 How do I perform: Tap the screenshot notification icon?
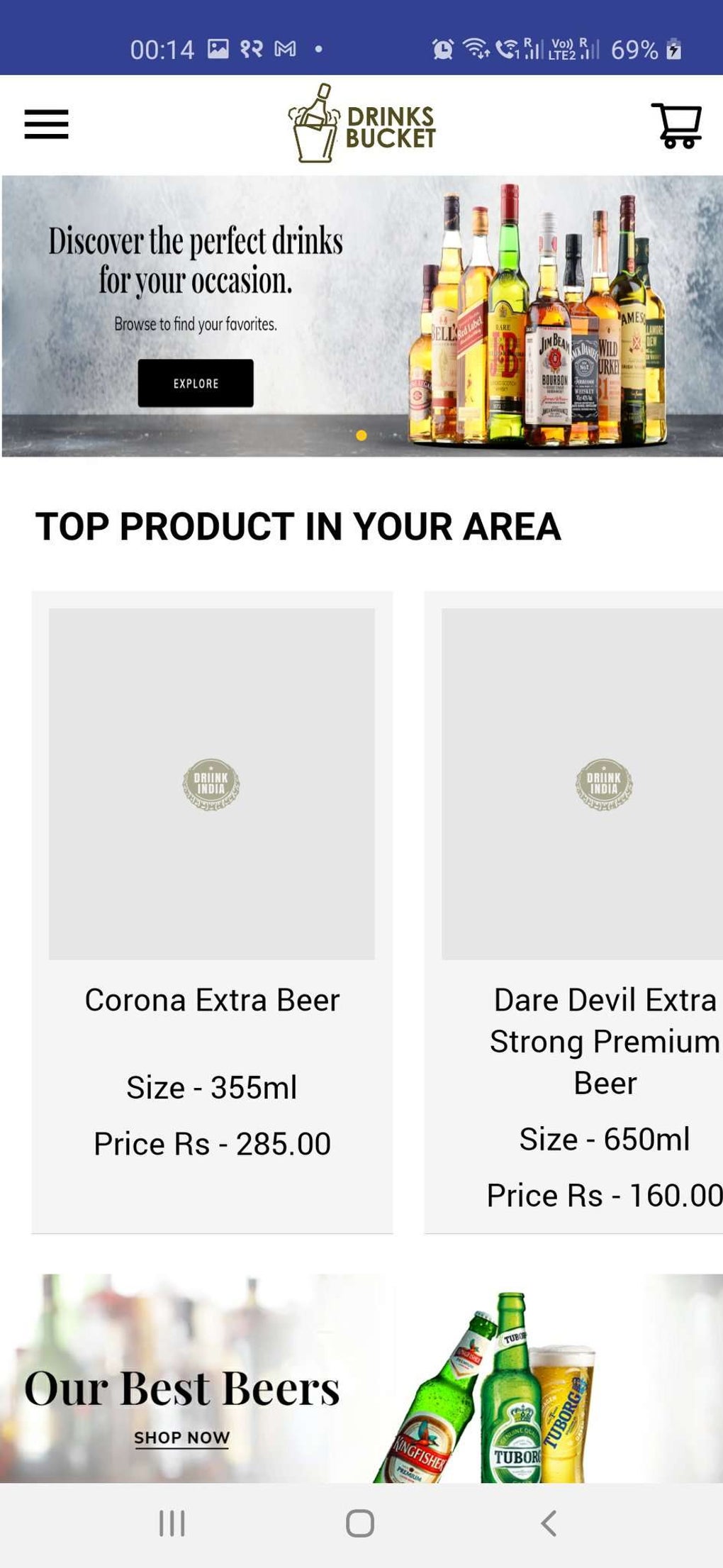pos(219,48)
